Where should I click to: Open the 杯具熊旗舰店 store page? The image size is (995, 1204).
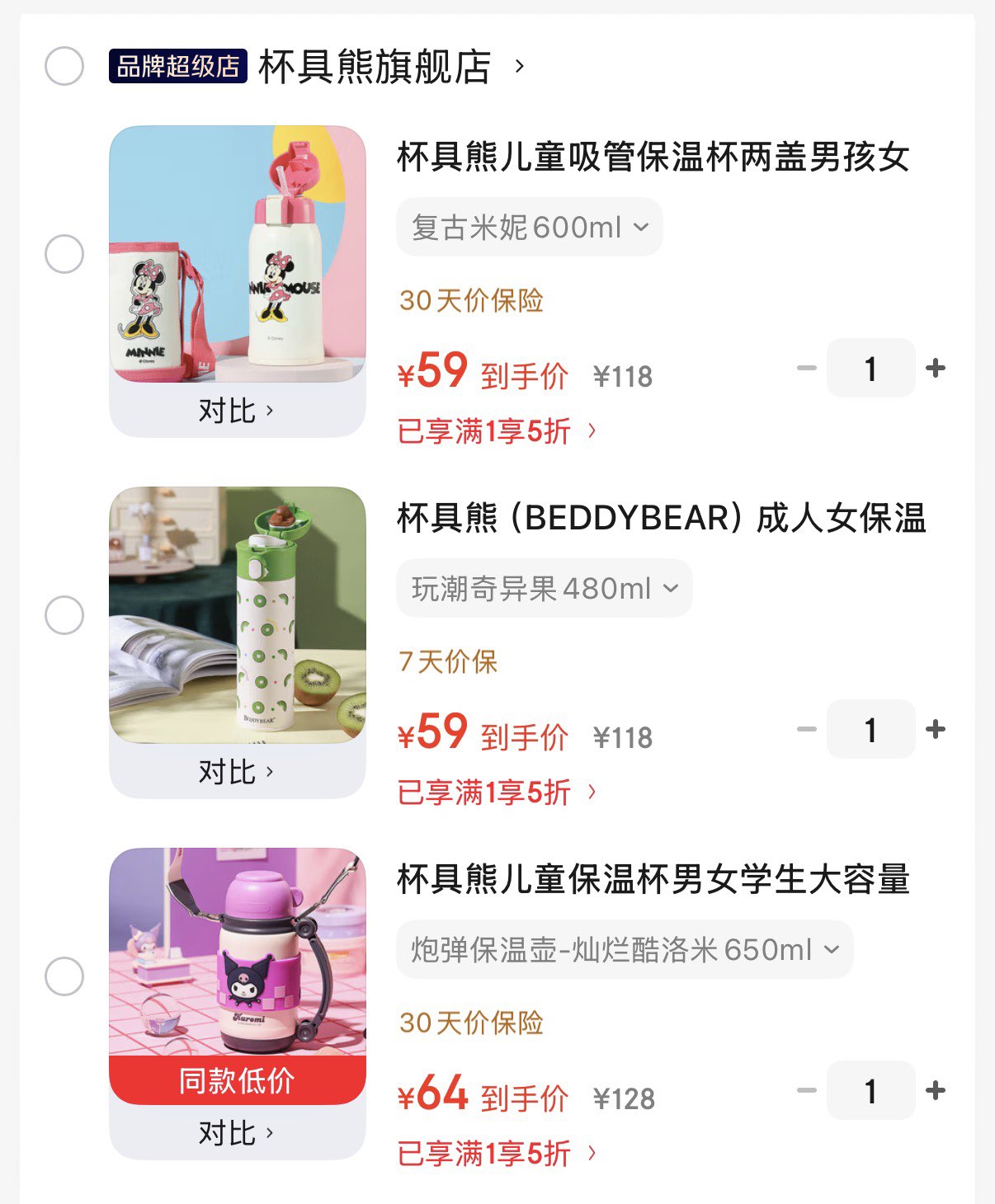tap(375, 67)
